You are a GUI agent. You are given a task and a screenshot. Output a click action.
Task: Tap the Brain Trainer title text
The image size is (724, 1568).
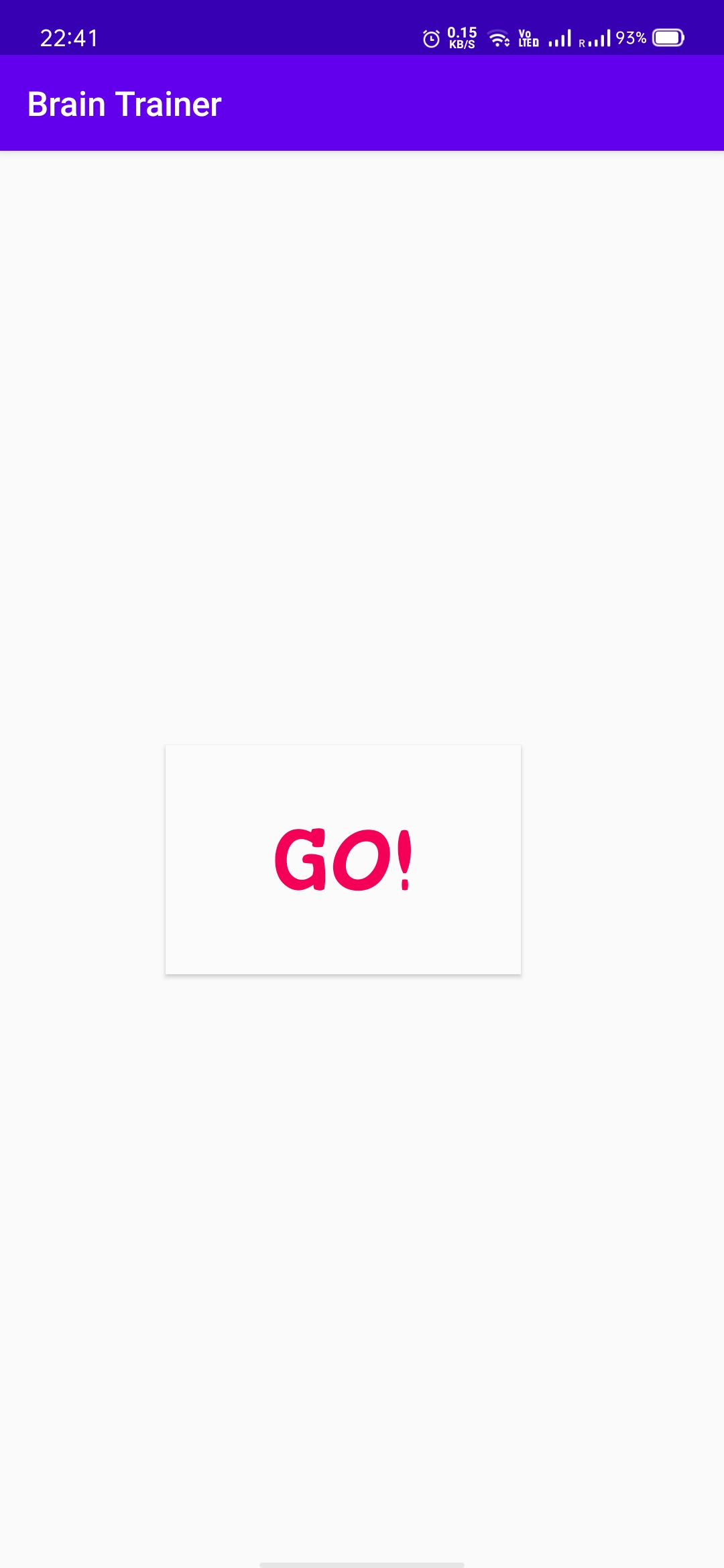click(x=124, y=104)
